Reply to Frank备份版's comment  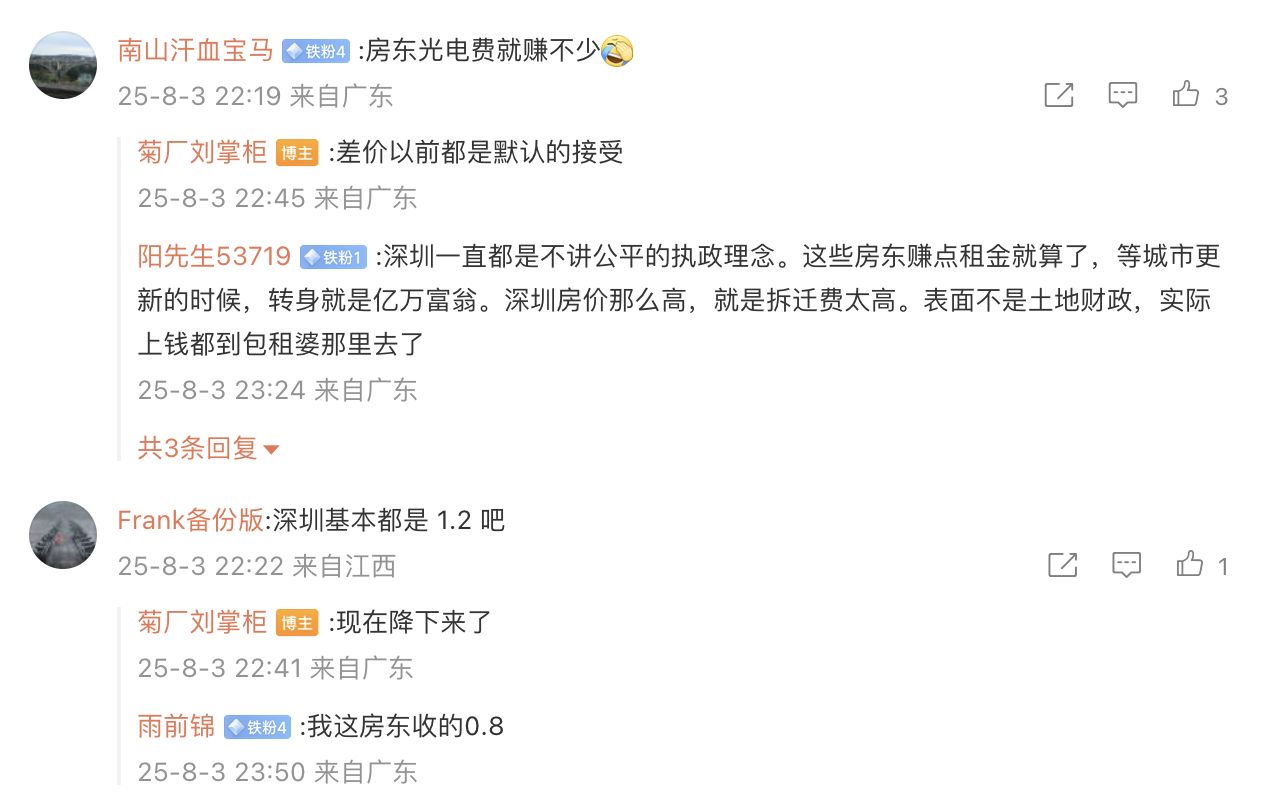(x=1127, y=565)
